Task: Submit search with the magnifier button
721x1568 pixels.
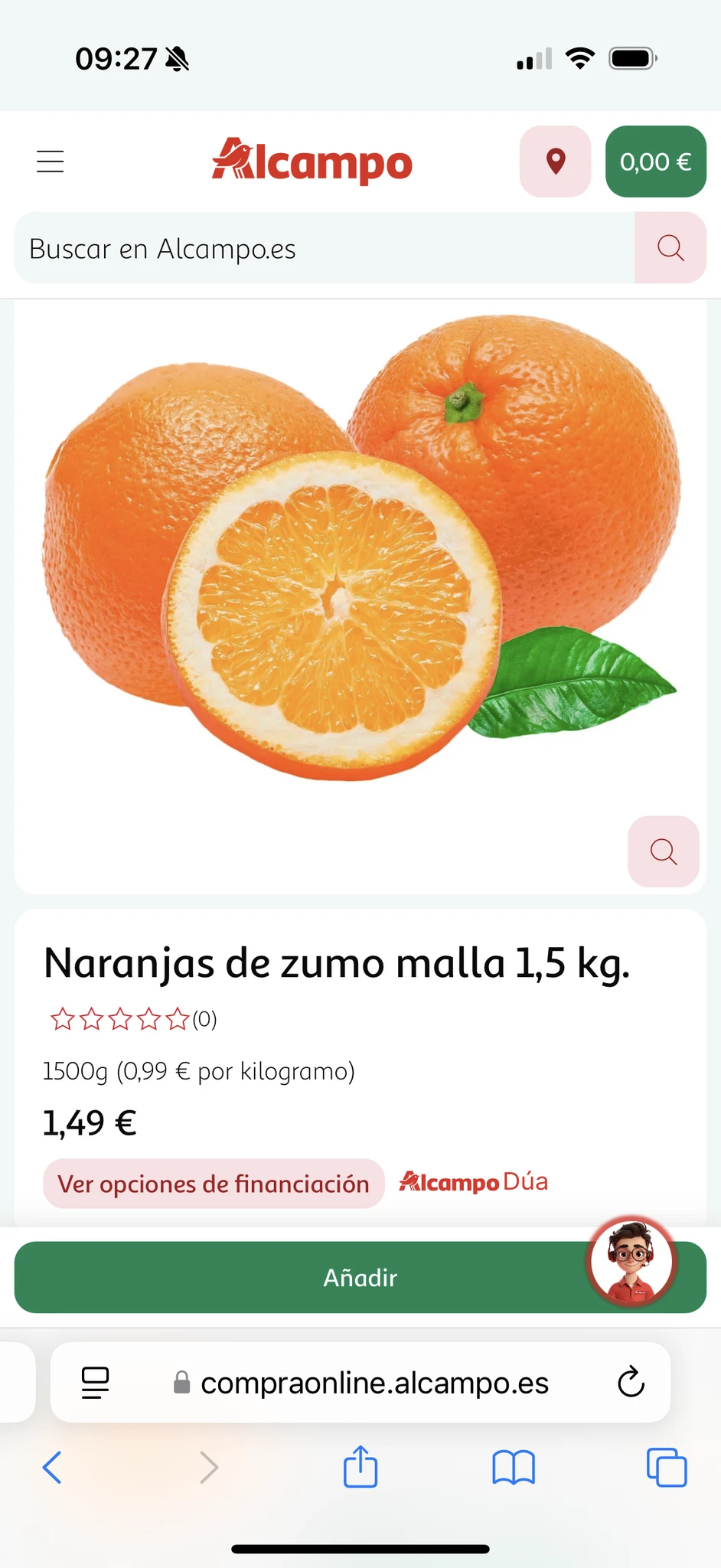Action: (x=670, y=248)
